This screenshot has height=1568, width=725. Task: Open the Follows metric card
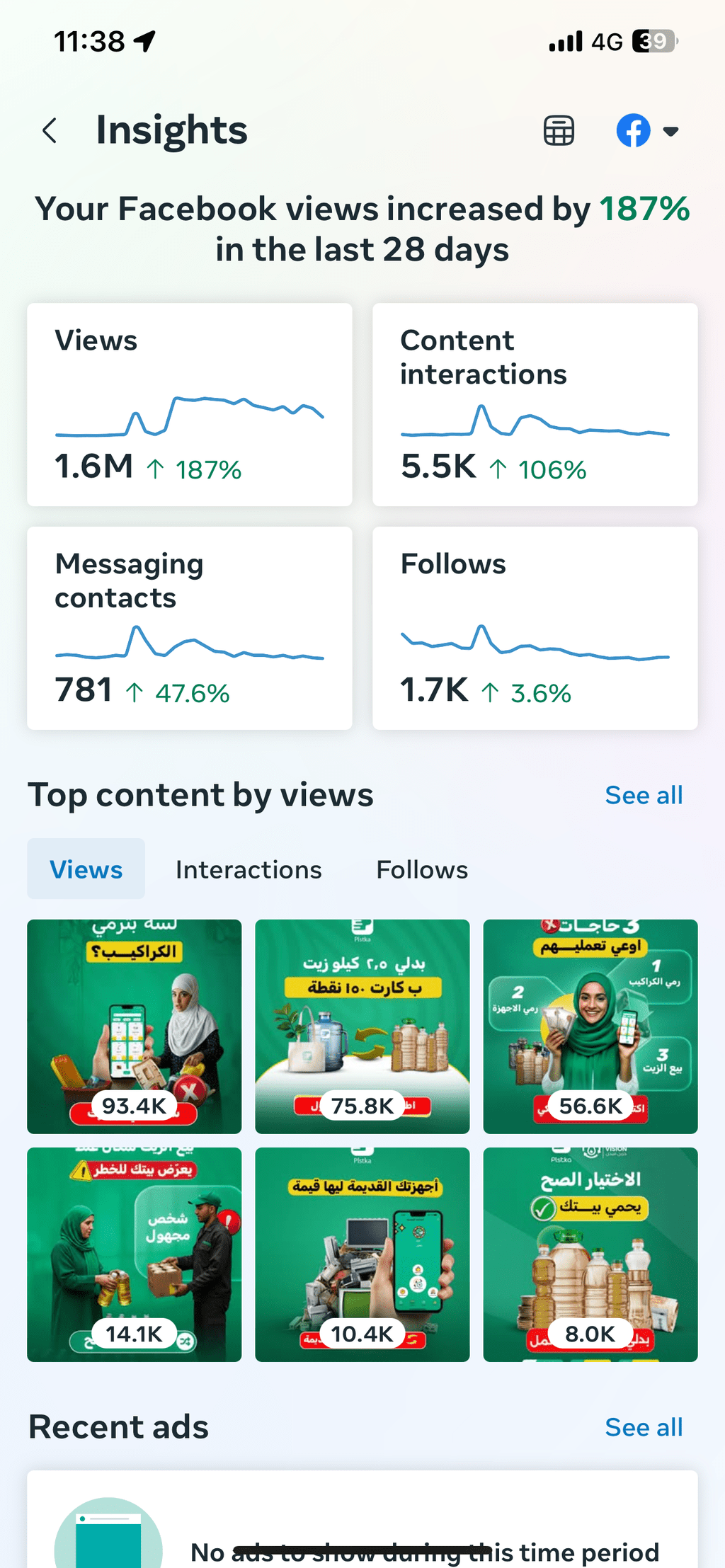(x=535, y=628)
